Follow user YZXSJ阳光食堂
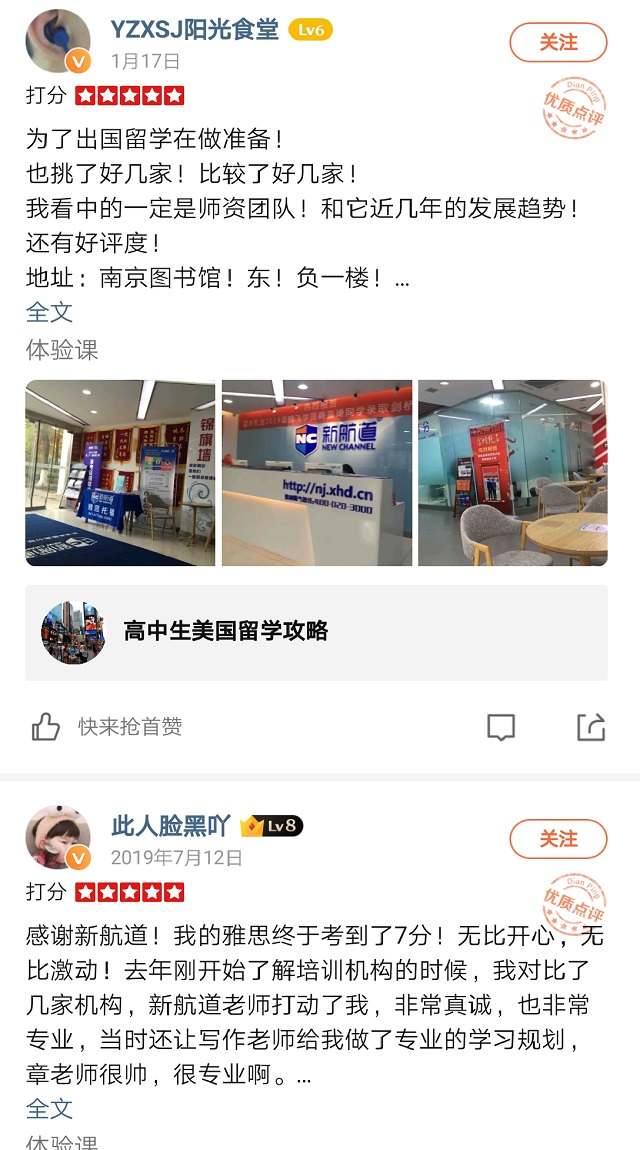 click(558, 43)
